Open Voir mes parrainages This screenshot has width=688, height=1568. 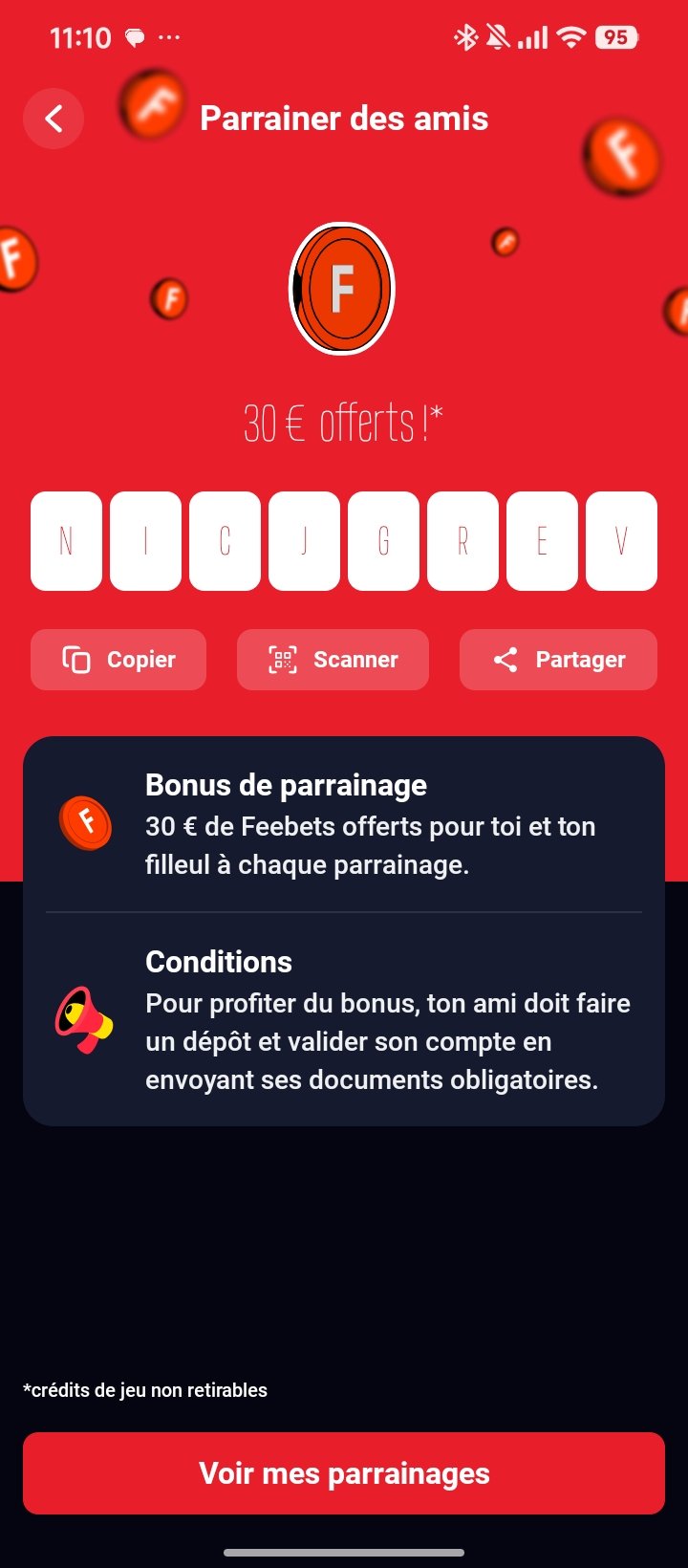[344, 1473]
